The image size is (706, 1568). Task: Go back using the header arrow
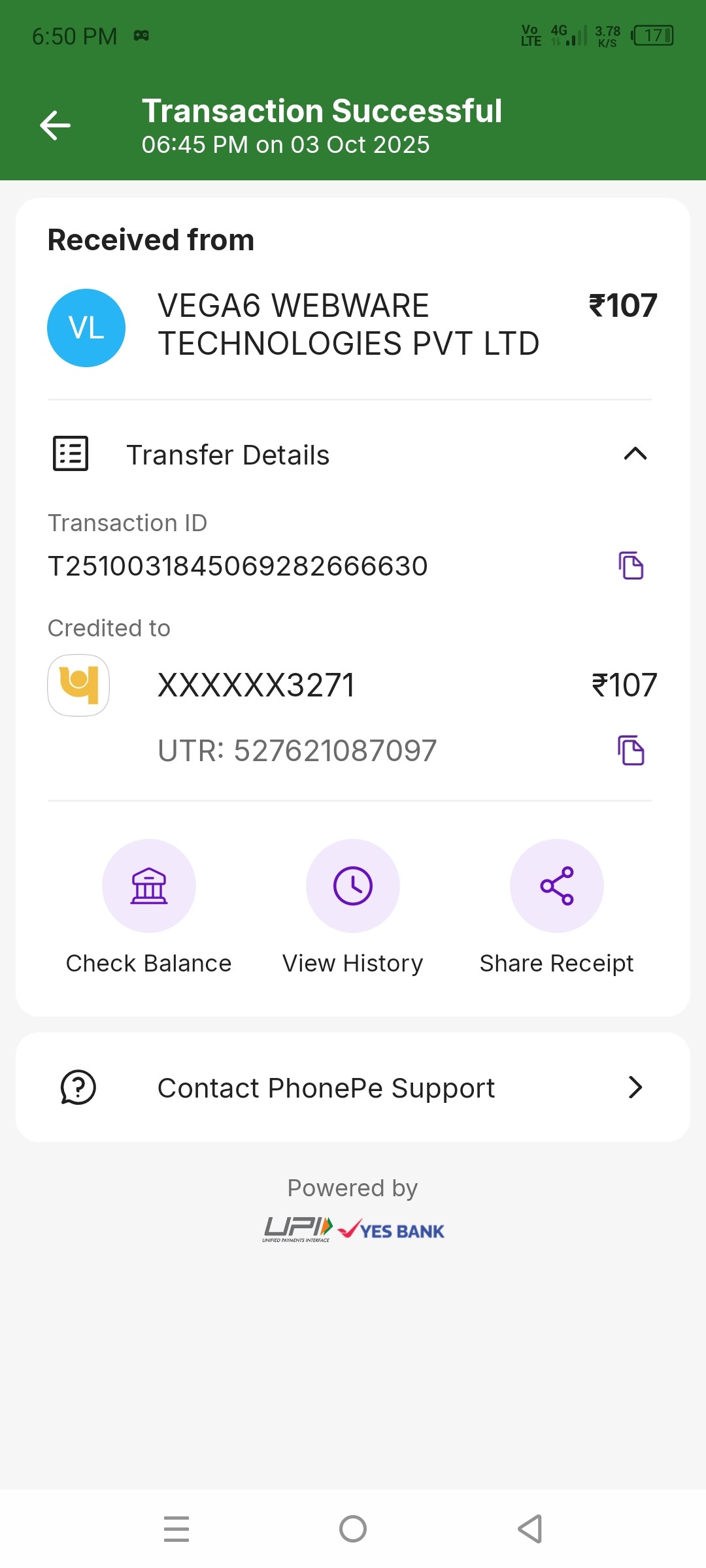[56, 125]
